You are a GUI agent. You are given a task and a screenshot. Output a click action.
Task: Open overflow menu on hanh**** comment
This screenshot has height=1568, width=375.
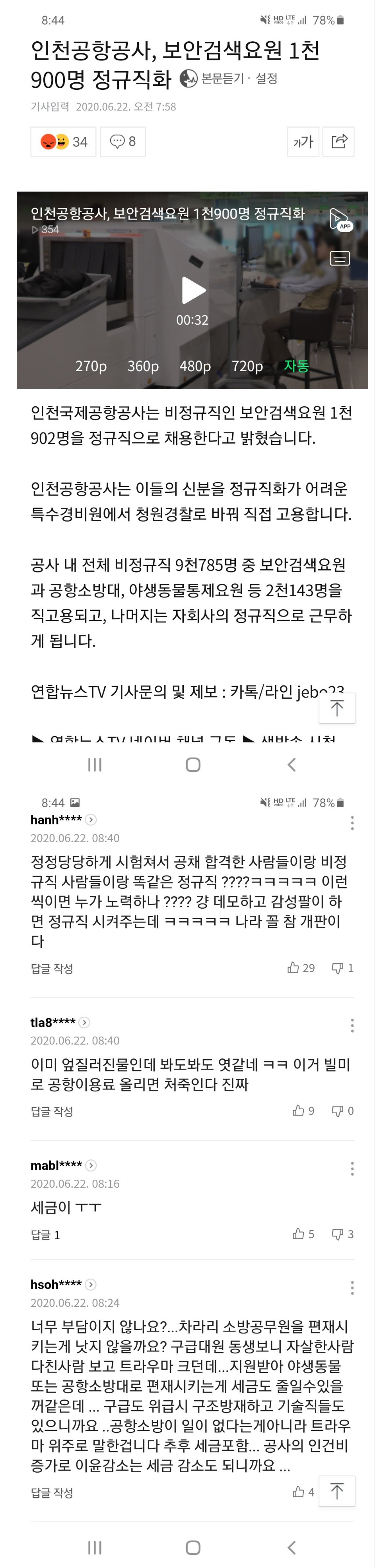coord(352,823)
